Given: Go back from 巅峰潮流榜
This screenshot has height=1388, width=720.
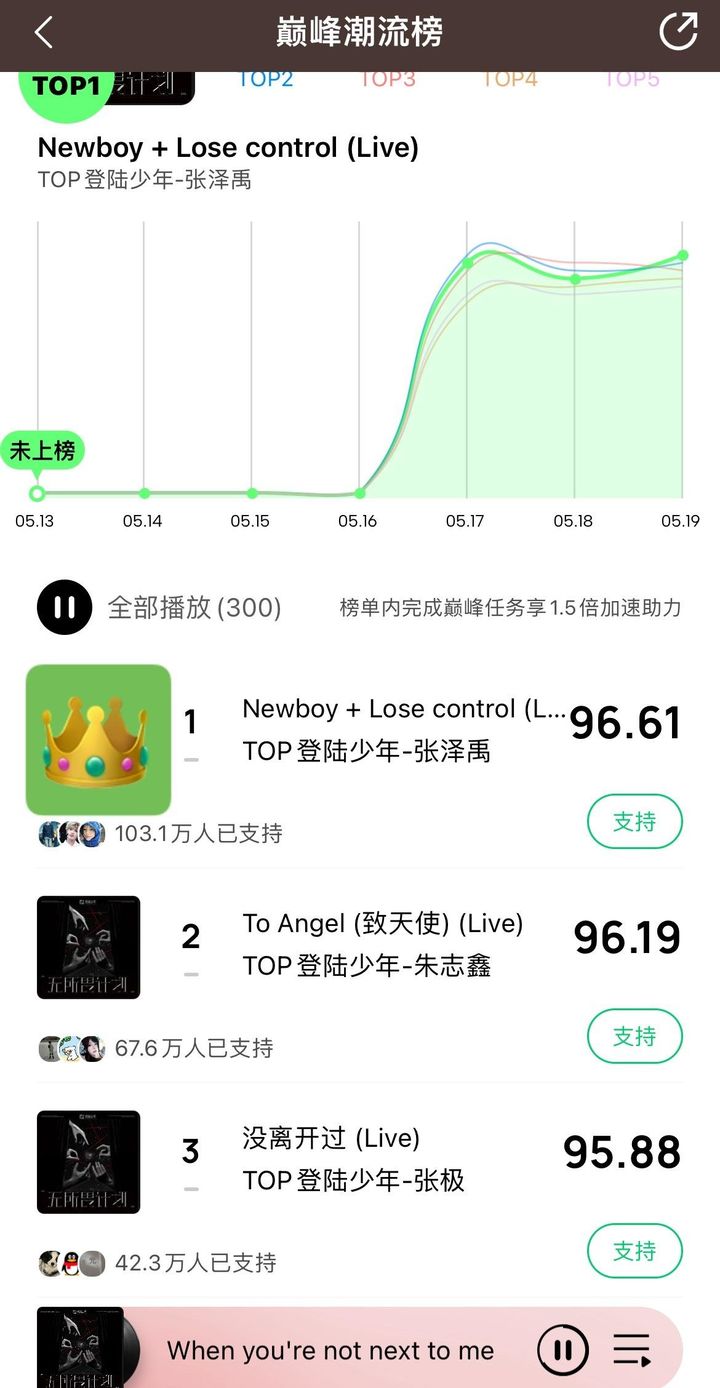Looking at the screenshot, I should point(43,33).
